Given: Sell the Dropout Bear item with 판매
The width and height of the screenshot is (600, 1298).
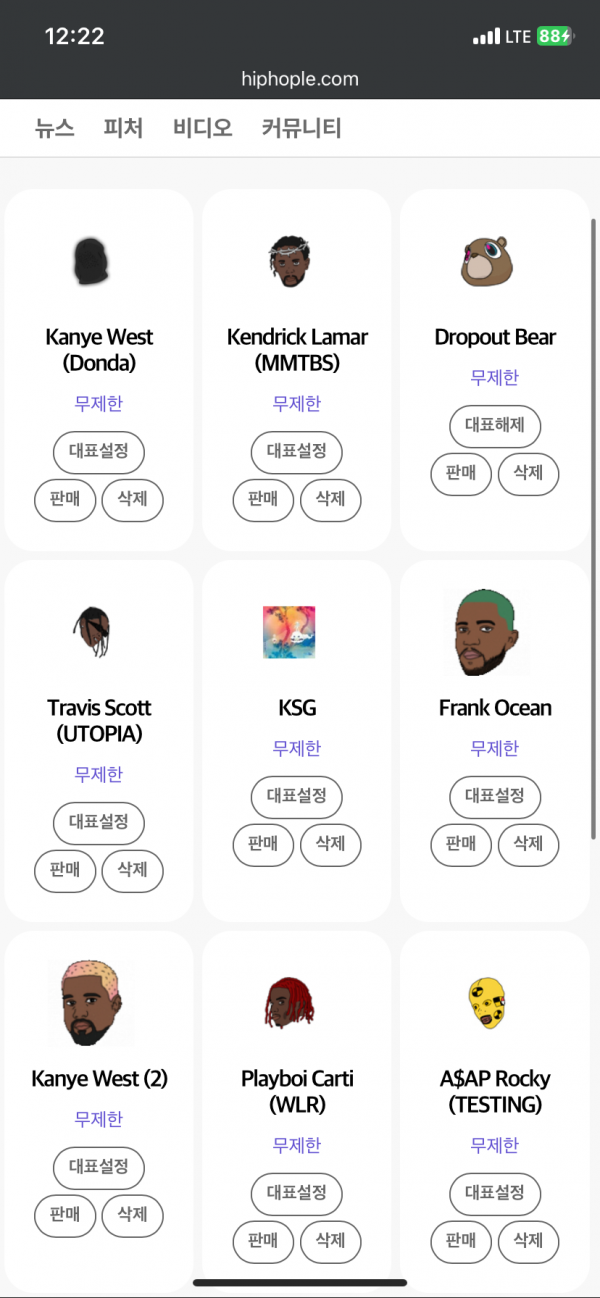Looking at the screenshot, I should click(461, 474).
